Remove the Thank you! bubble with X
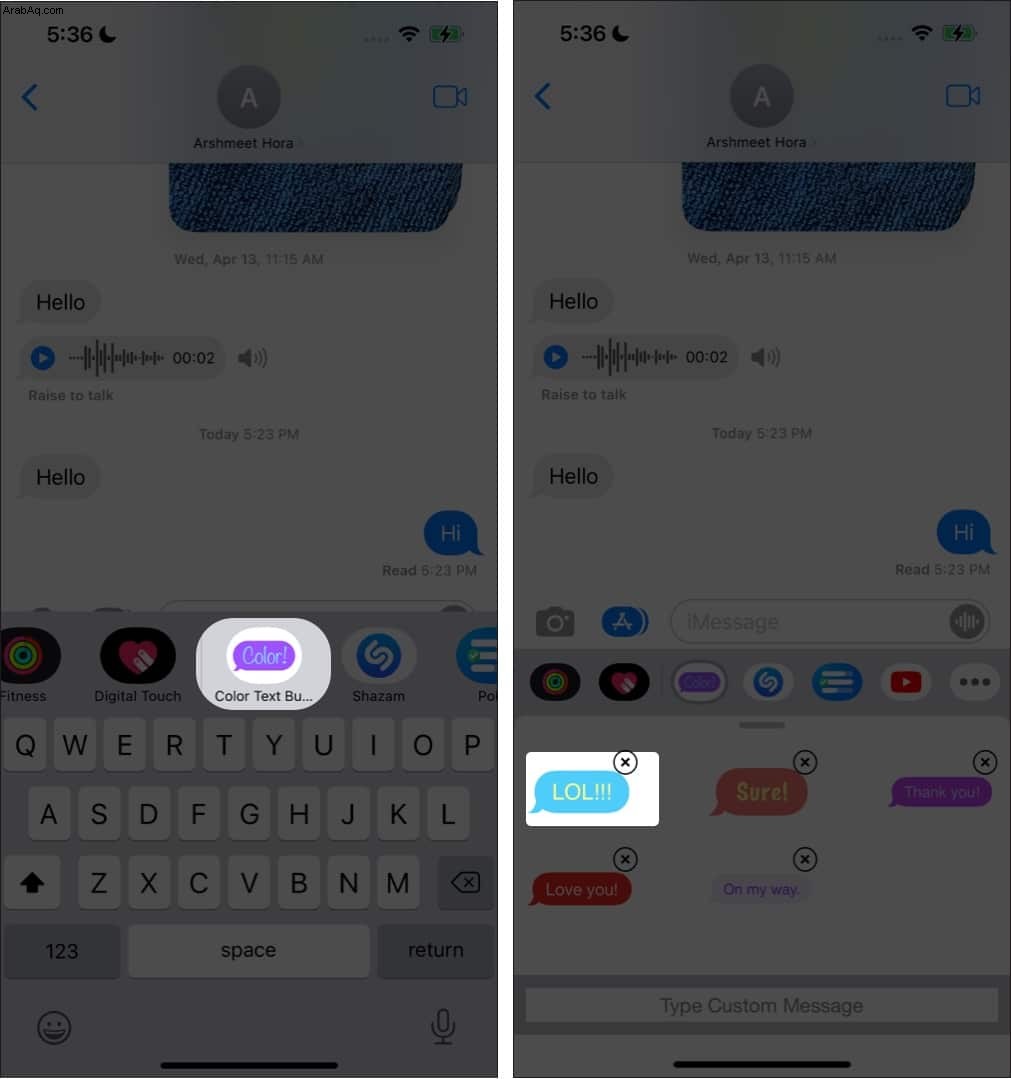Screen dimensions: 1011x1079 (985, 762)
